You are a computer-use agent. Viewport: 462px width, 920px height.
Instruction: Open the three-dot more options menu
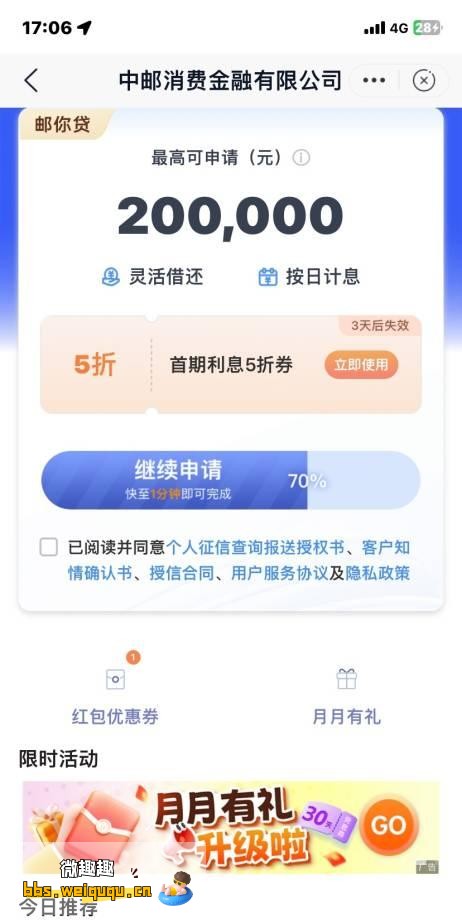[x=374, y=80]
